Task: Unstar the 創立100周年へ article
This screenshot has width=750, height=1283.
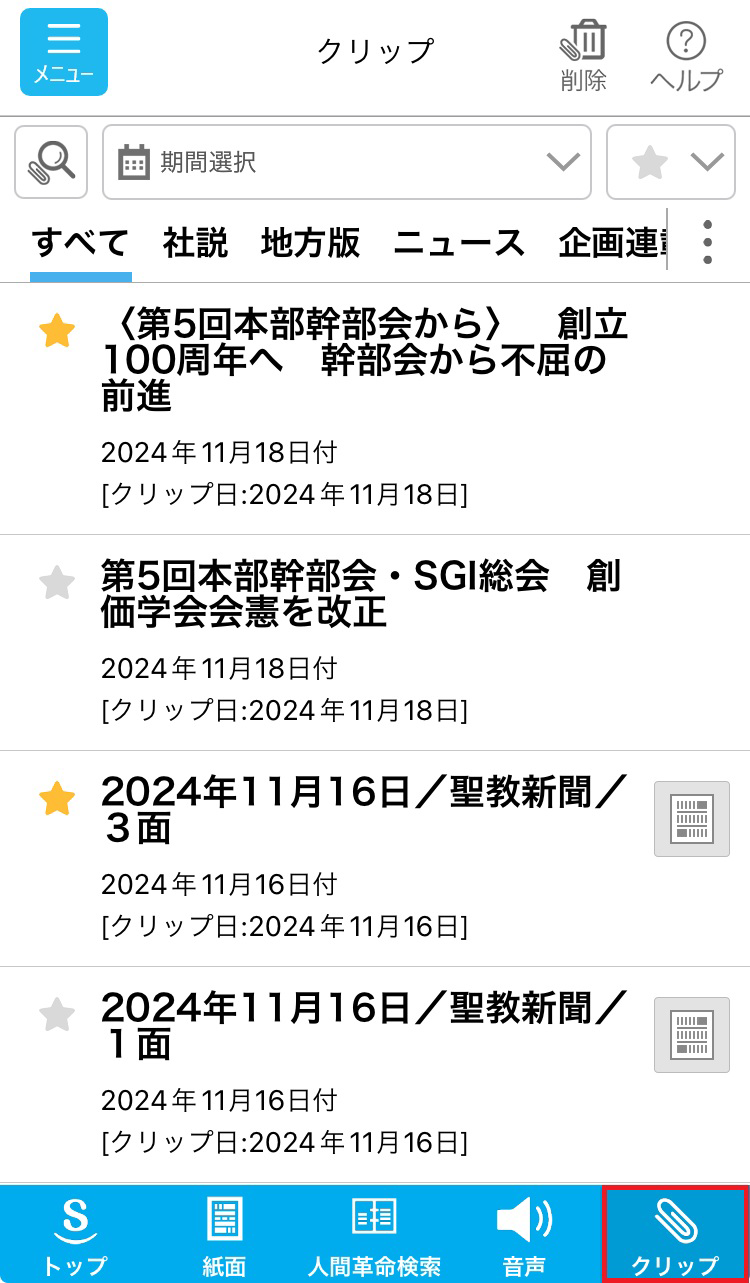Action: pyautogui.click(x=57, y=331)
